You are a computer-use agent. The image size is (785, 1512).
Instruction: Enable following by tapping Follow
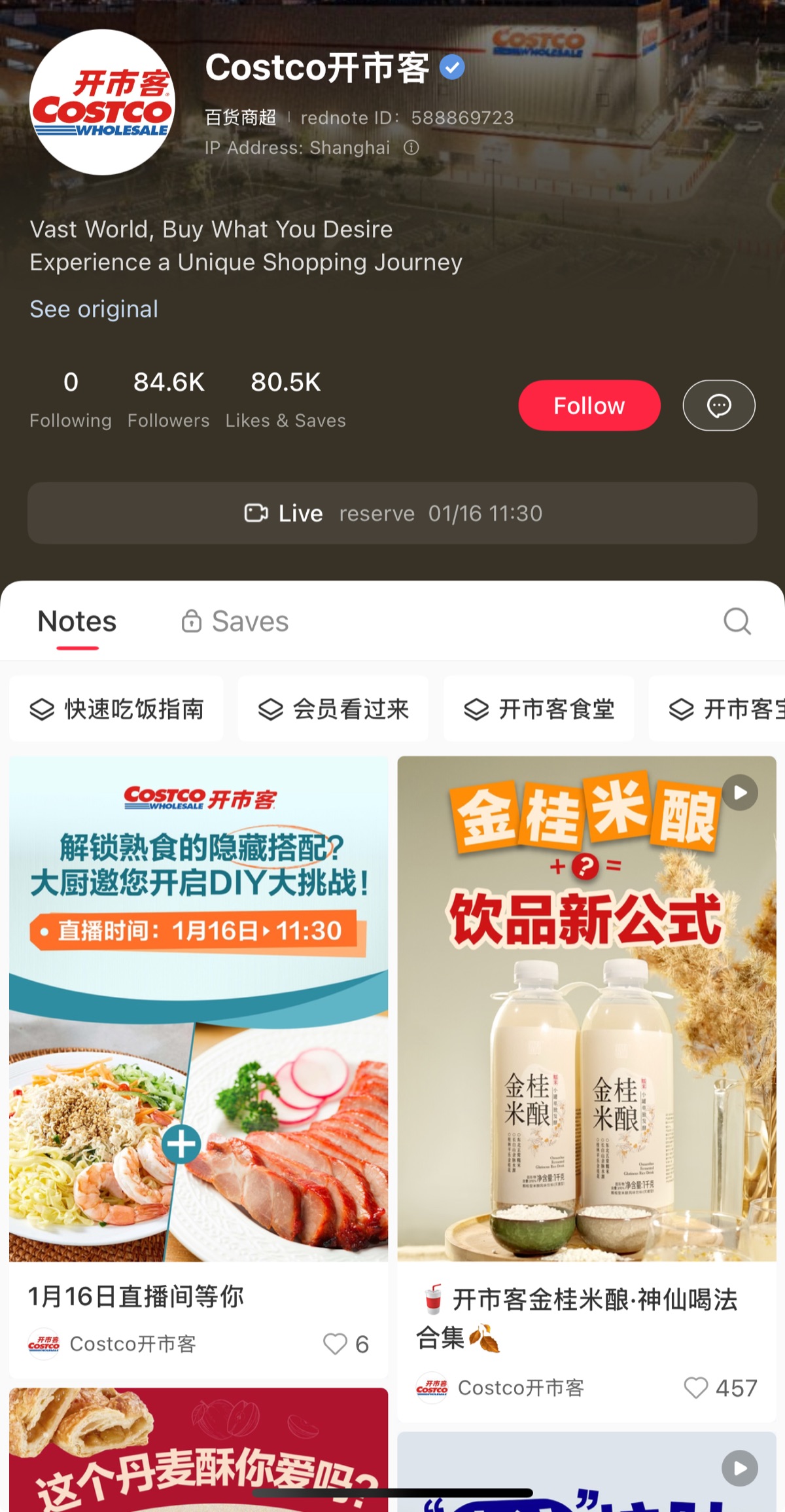588,405
